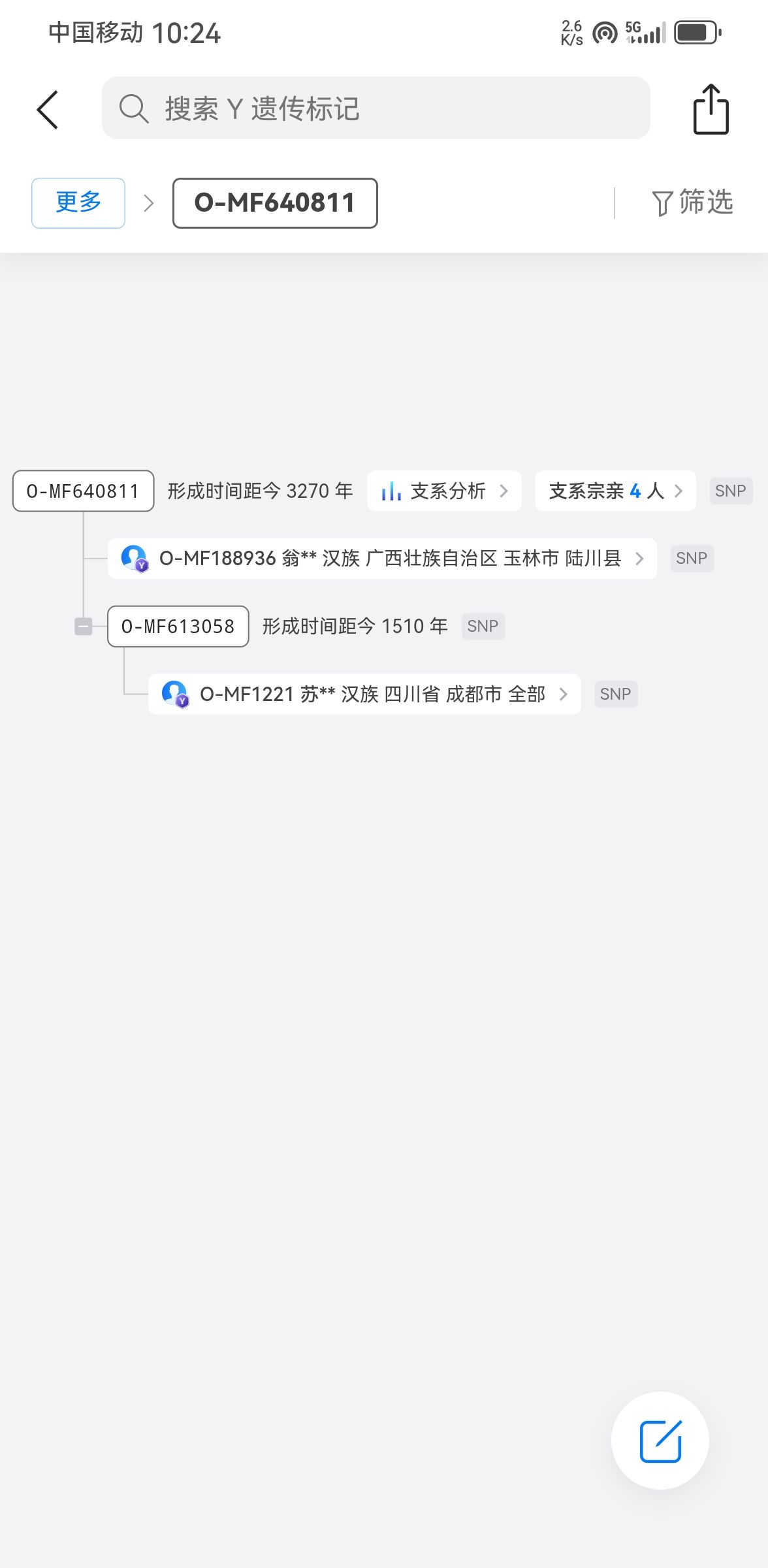Open O-MF188936 翁** sample row

[382, 559]
